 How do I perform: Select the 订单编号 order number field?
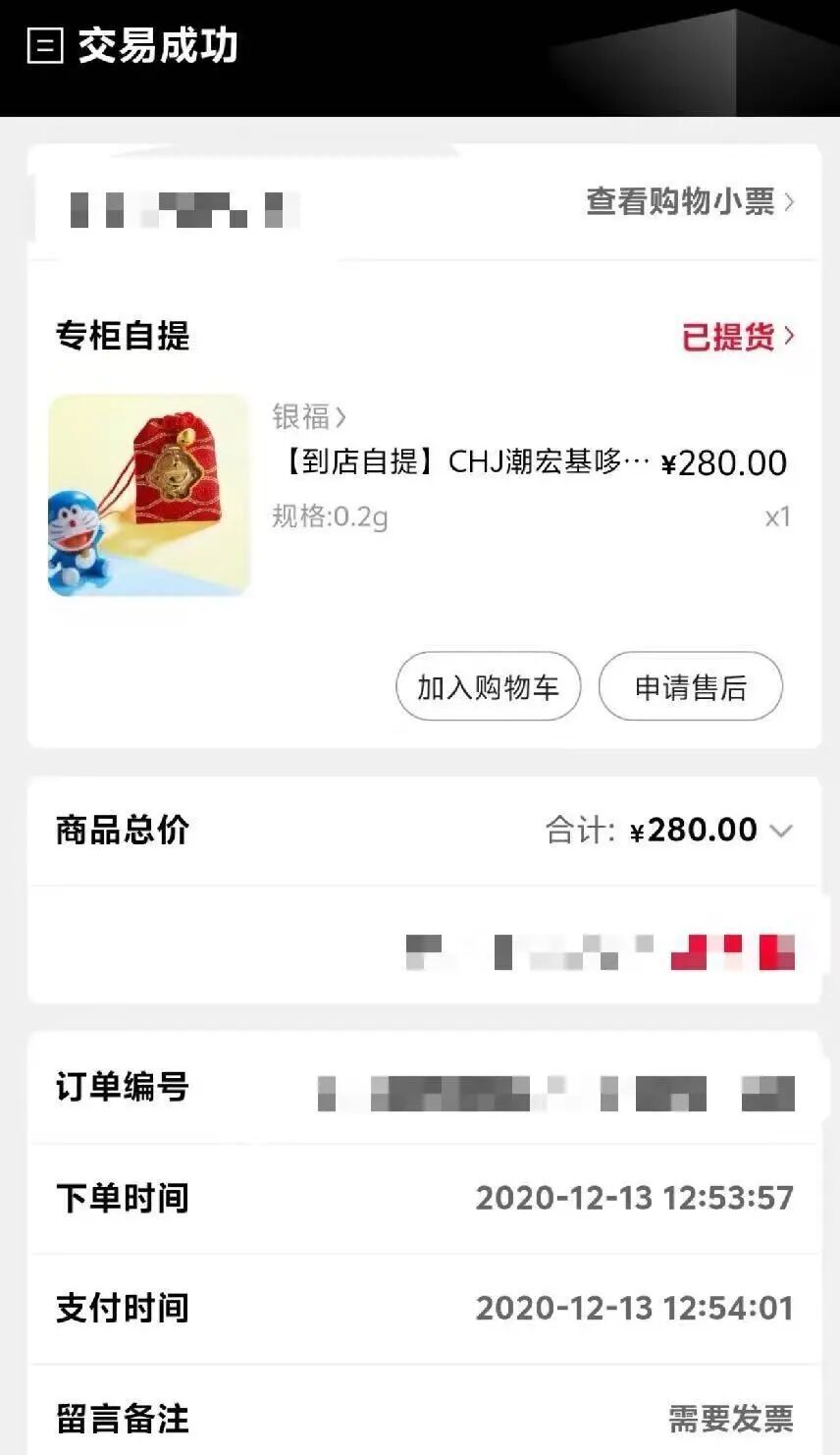coord(121,1087)
